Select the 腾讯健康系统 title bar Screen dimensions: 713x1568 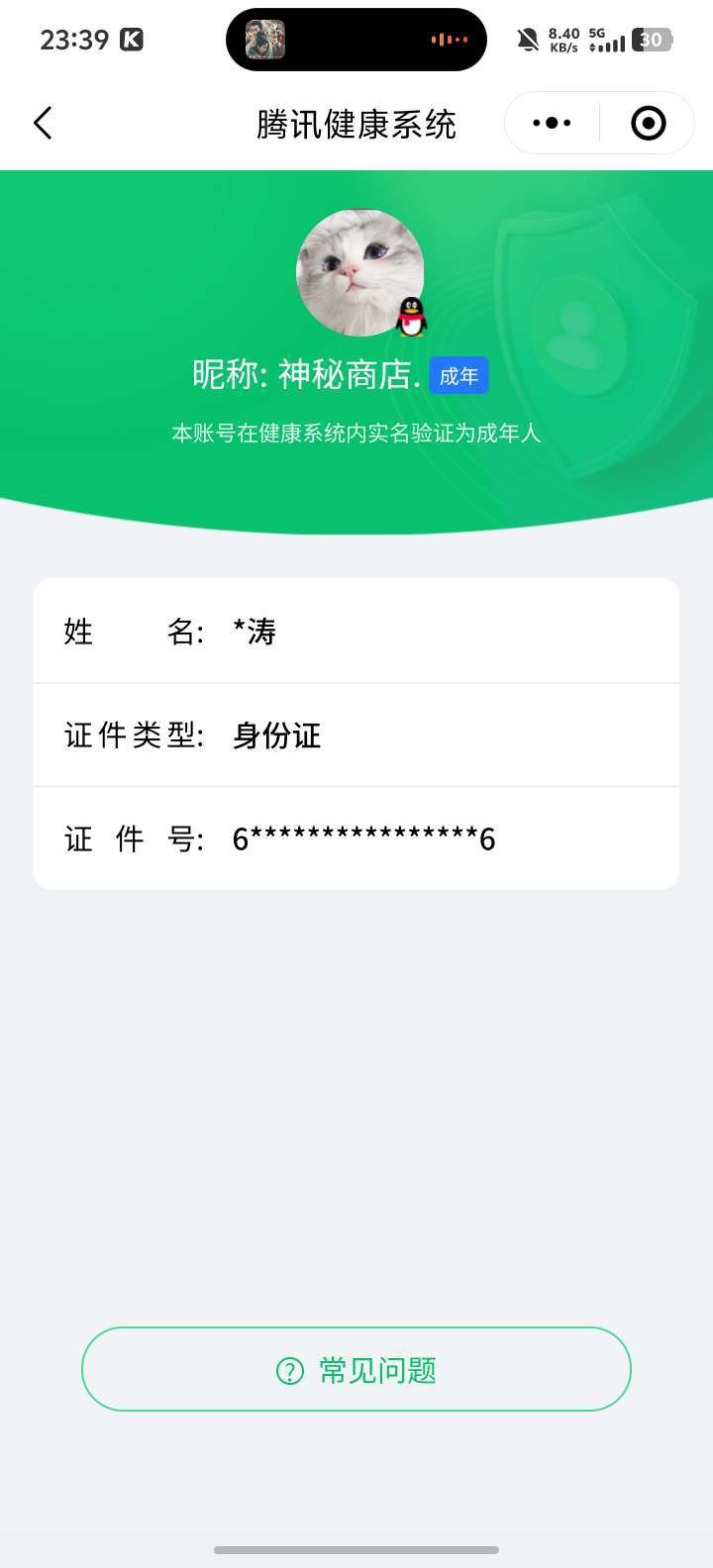pos(356,123)
